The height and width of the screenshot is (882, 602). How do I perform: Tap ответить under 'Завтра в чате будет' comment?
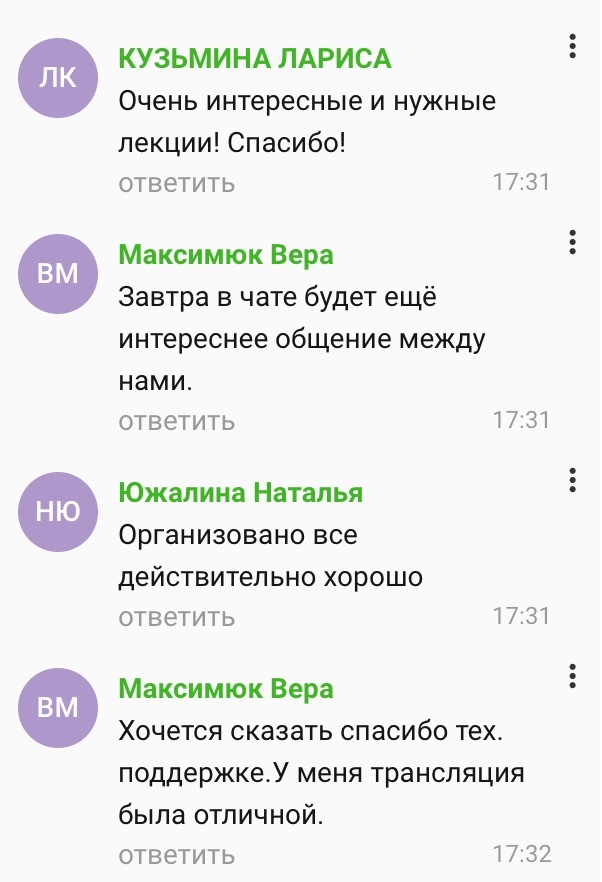click(x=177, y=421)
